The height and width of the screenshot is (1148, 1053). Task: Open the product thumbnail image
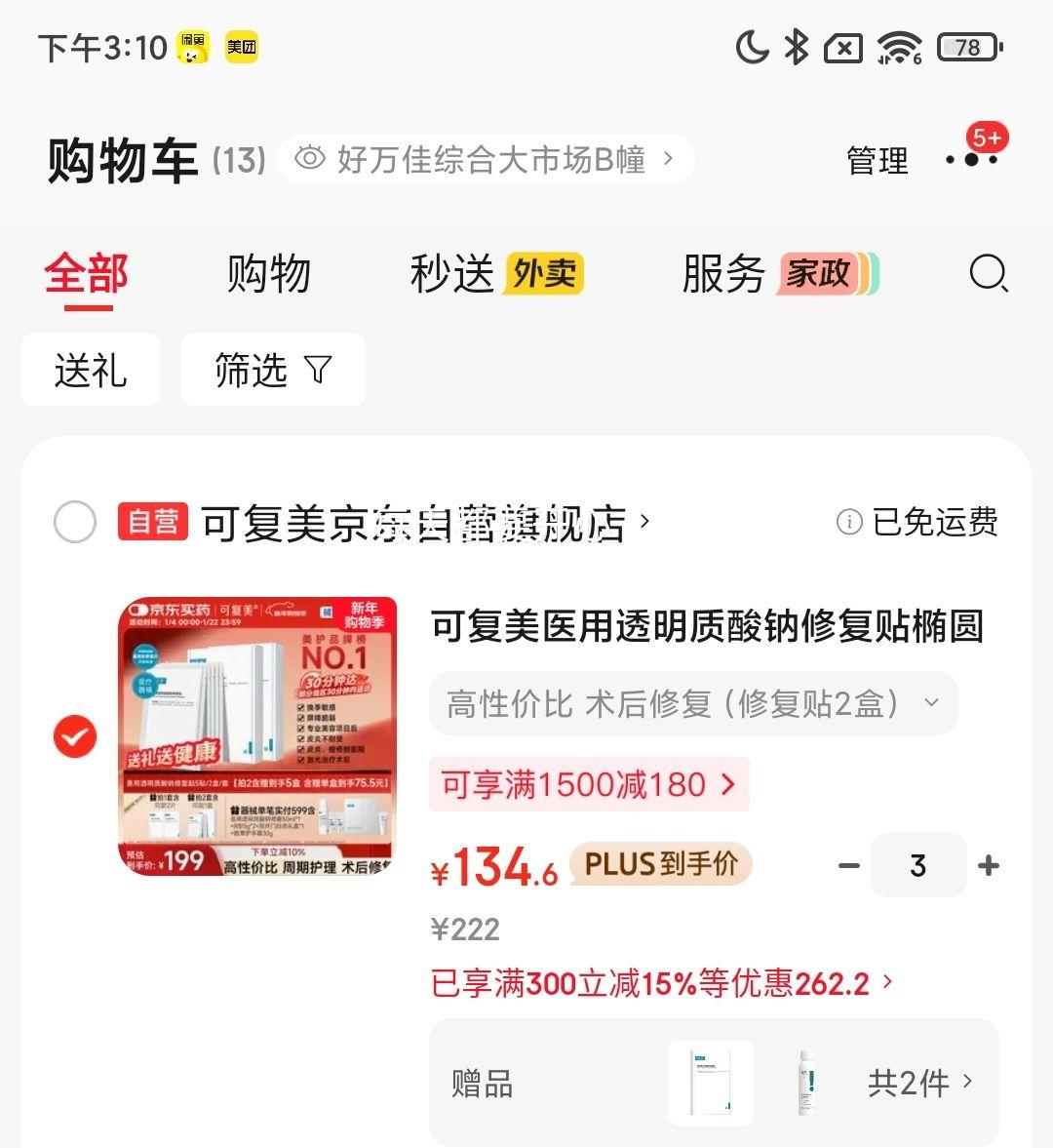[x=255, y=736]
